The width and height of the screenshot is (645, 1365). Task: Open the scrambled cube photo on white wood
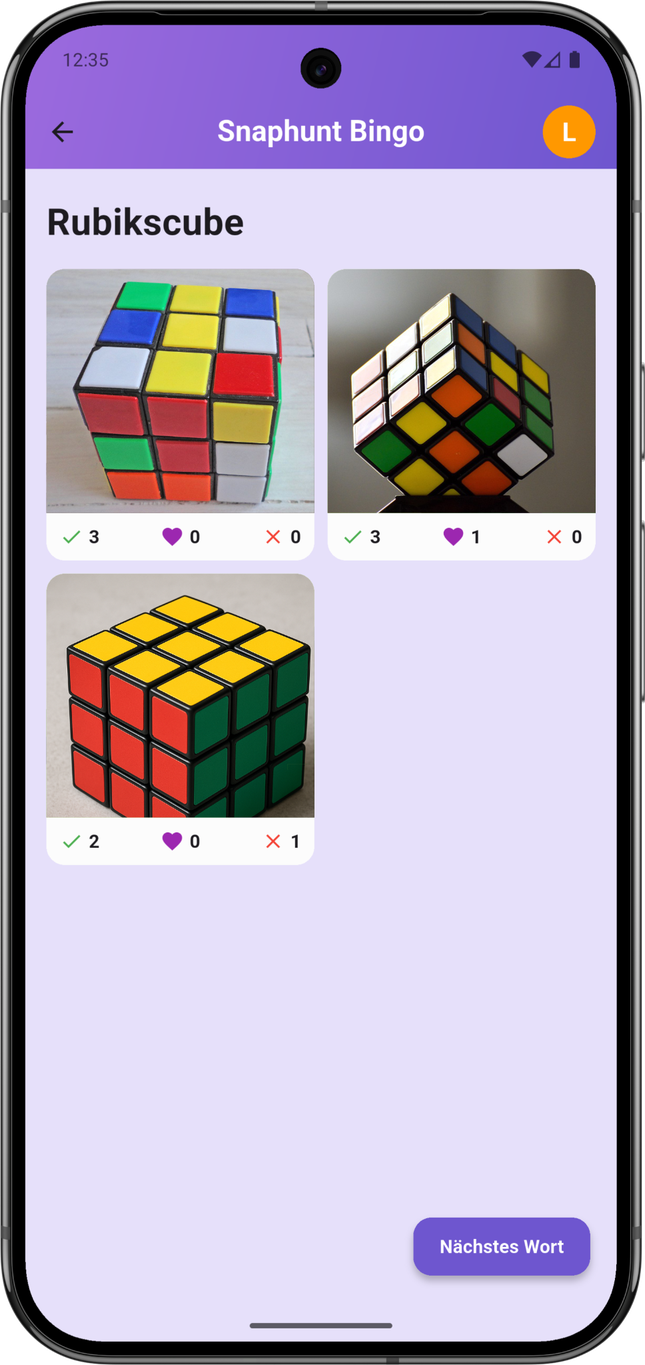180,391
